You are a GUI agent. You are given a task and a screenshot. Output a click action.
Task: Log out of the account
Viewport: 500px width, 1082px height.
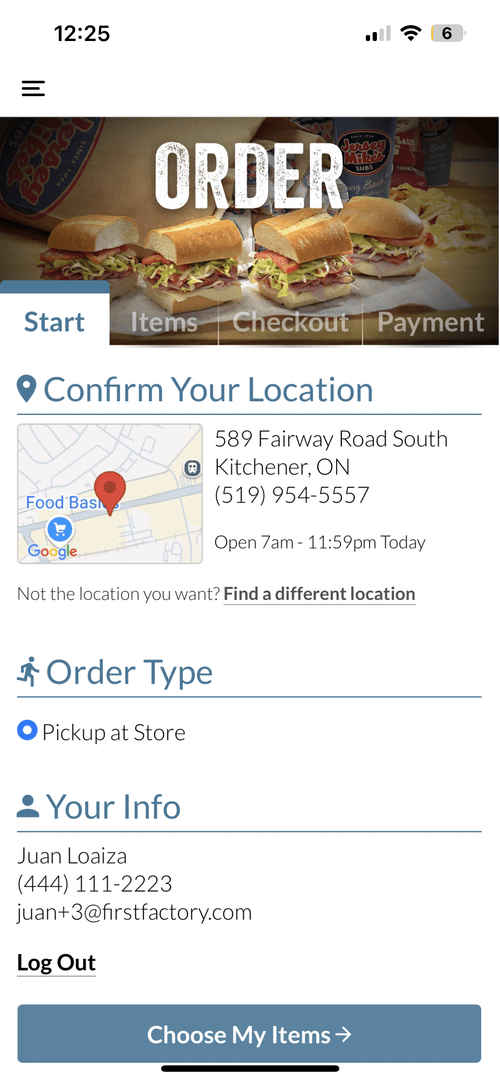[57, 963]
